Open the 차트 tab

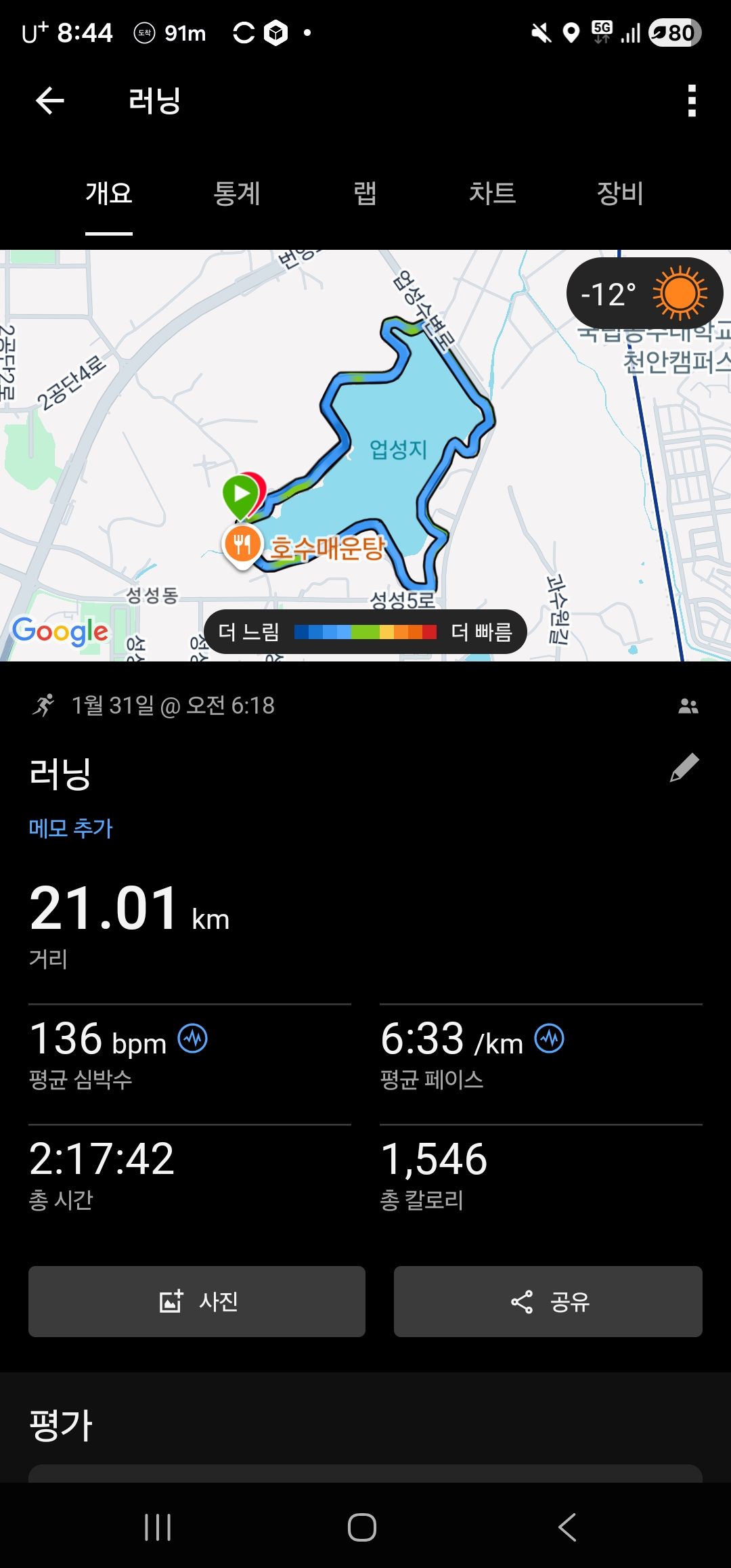click(492, 194)
